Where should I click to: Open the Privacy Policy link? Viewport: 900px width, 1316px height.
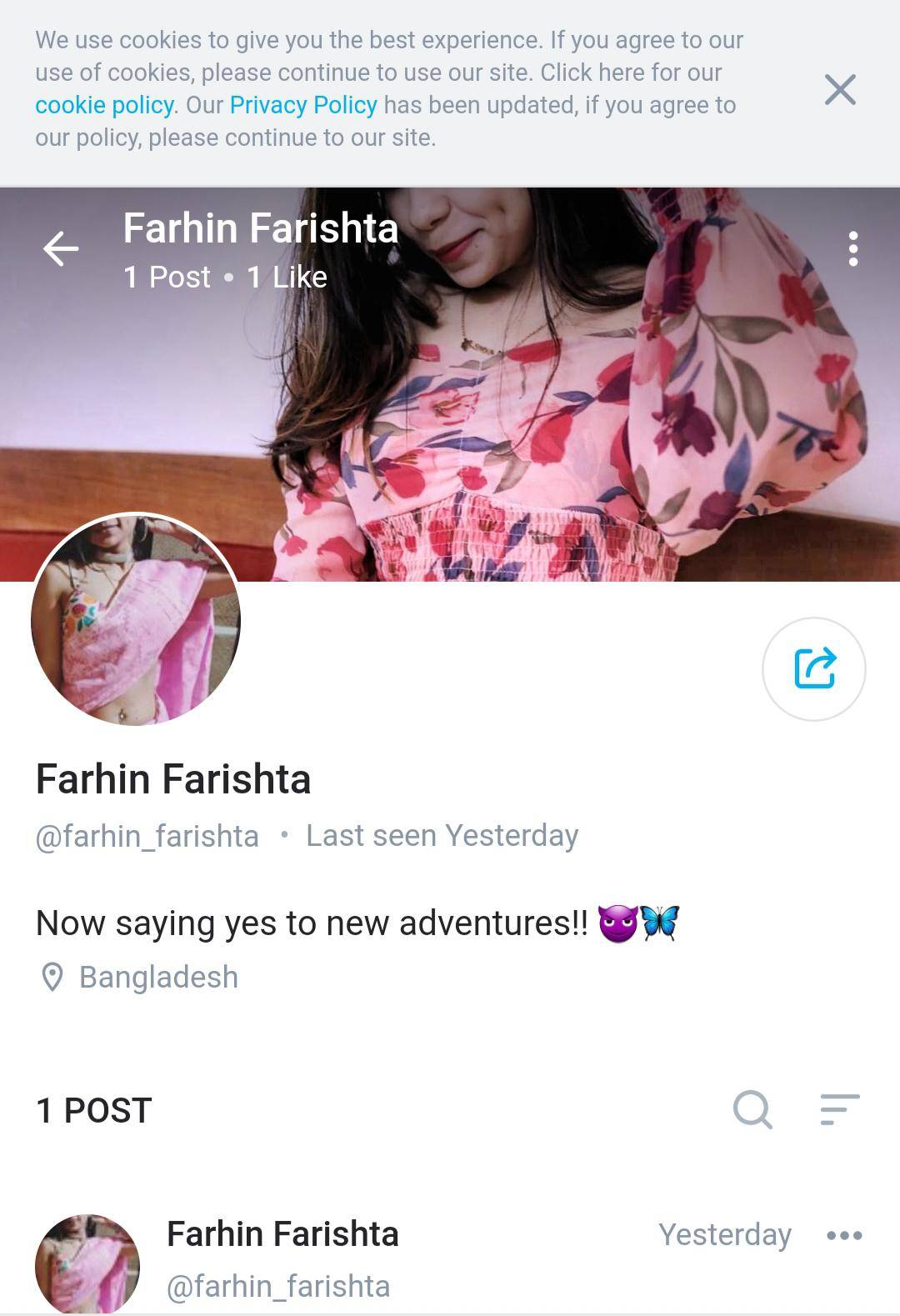303,105
